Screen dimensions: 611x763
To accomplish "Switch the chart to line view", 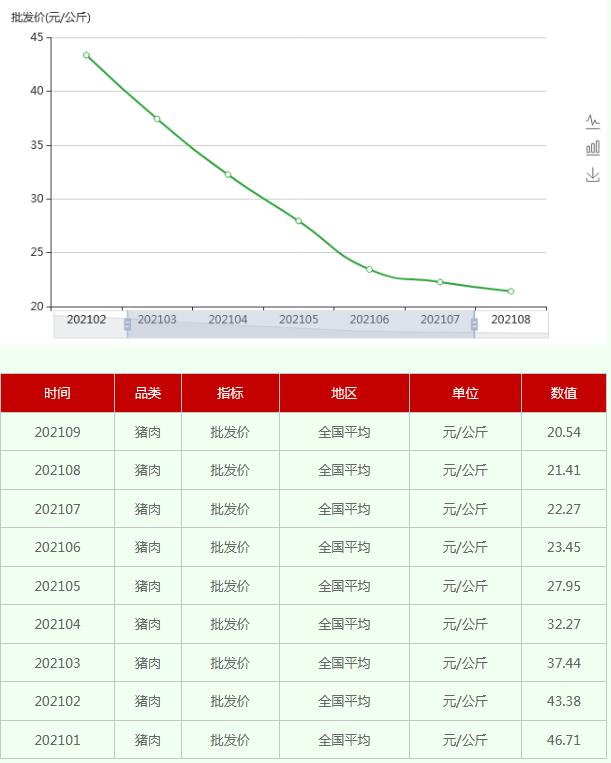I will tap(593, 121).
